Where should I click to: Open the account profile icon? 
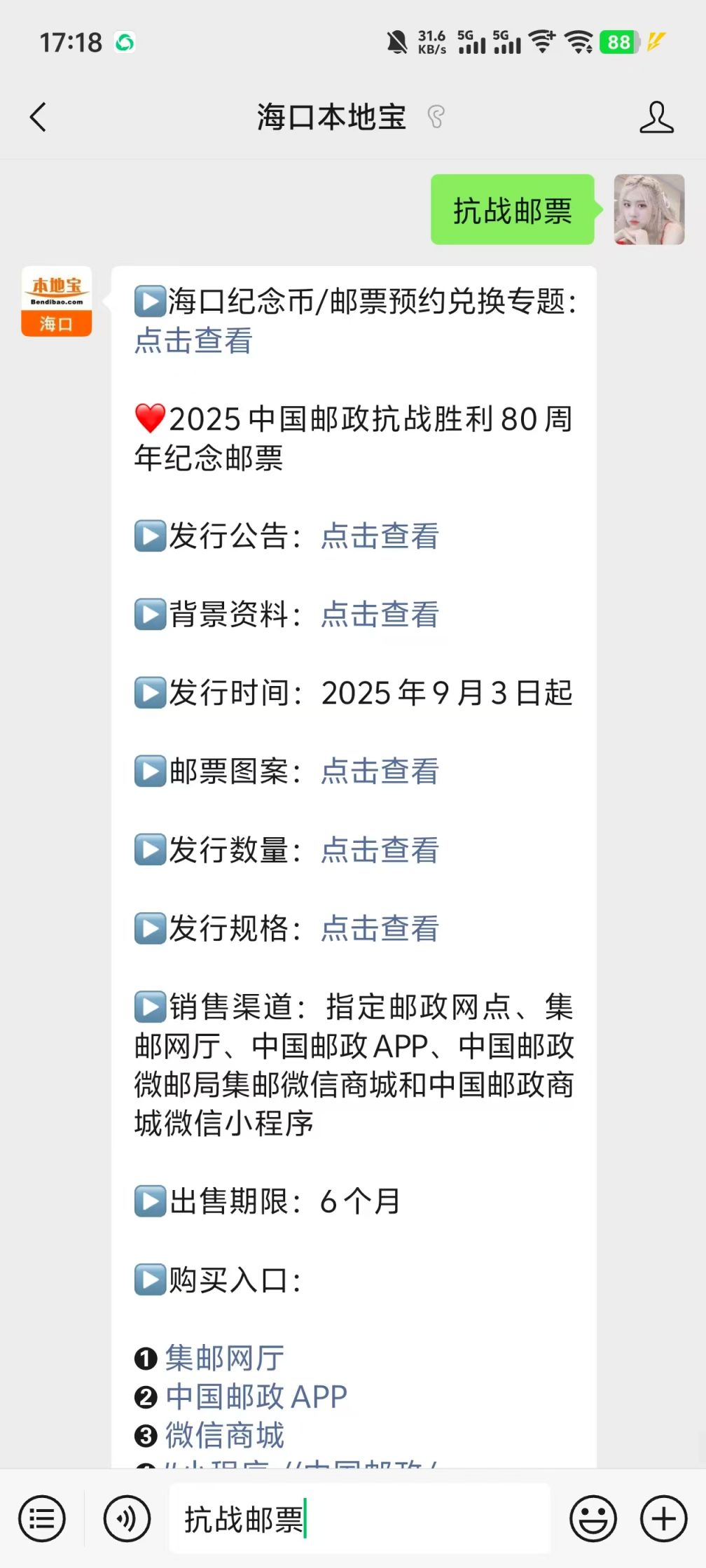[656, 117]
